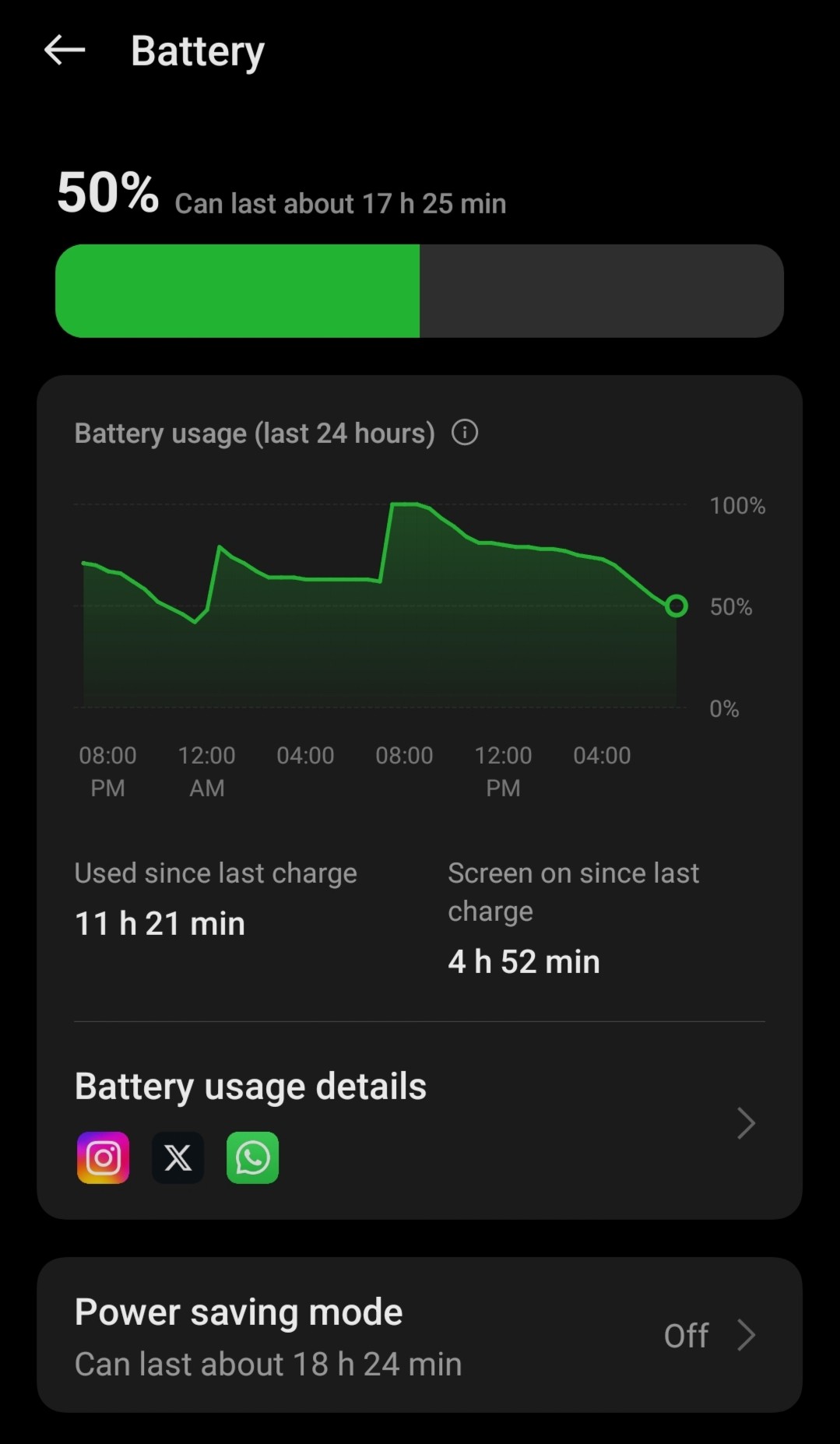Open battery usage info icon
This screenshot has height=1444, width=840.
[465, 432]
